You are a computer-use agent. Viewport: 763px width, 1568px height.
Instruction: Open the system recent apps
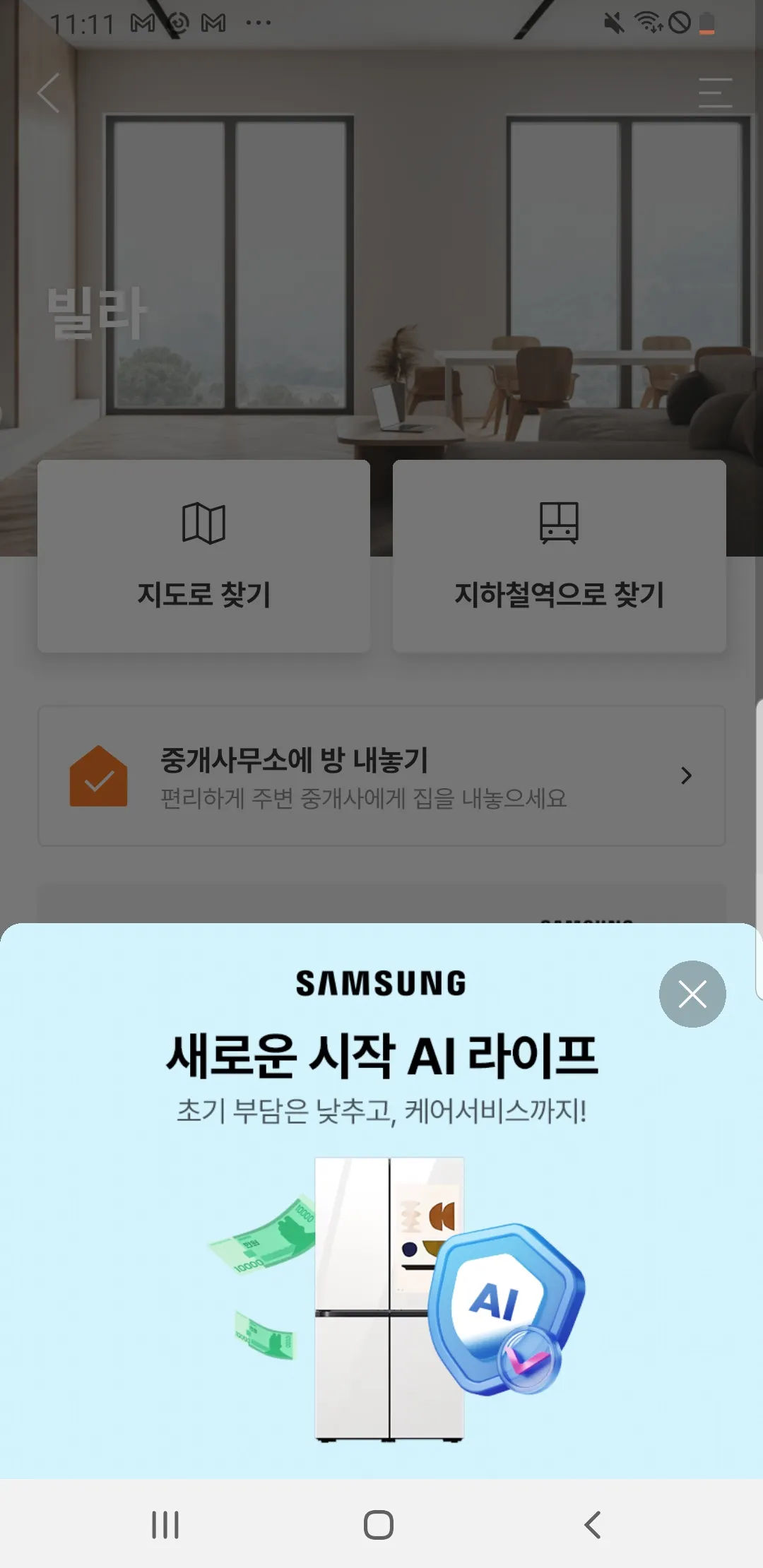tap(165, 1524)
